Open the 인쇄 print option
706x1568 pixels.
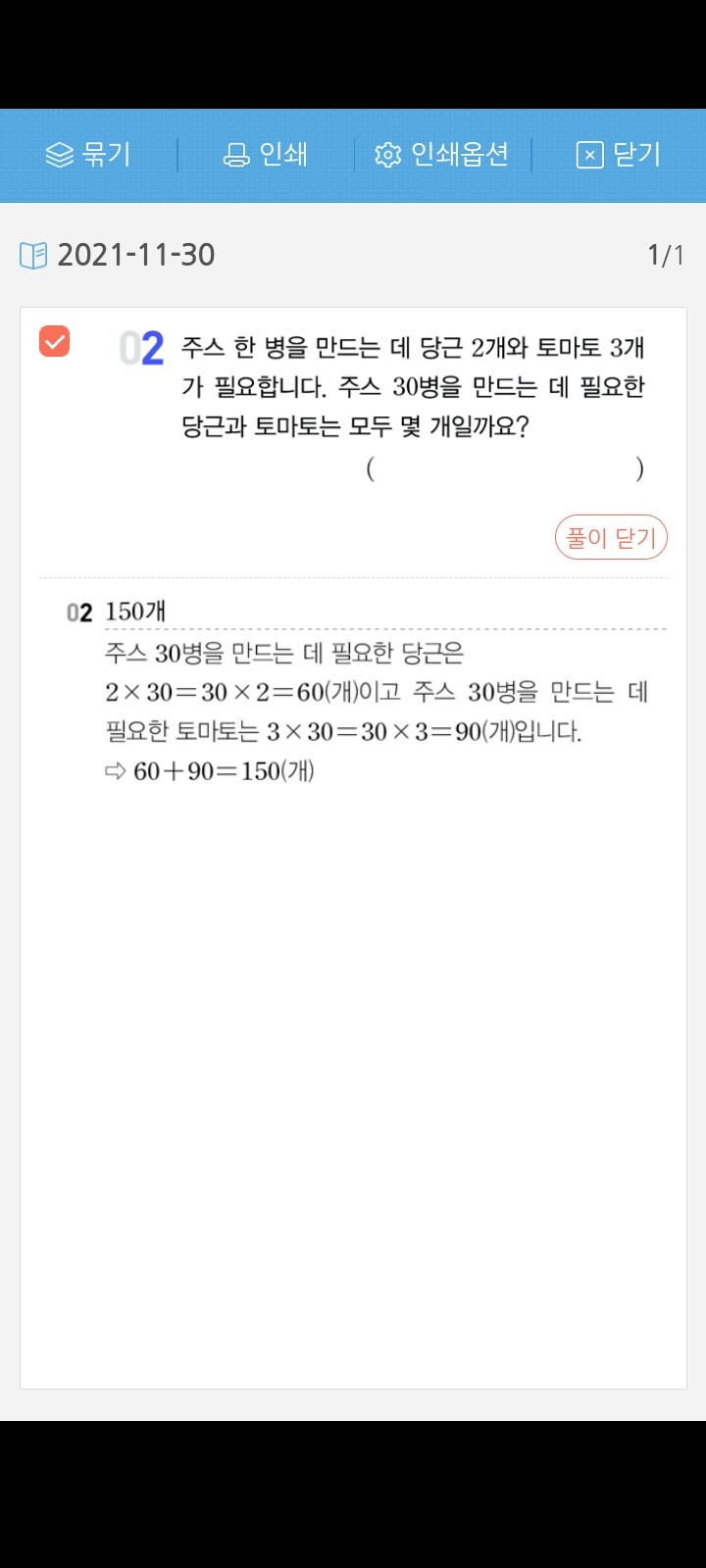coord(266,155)
